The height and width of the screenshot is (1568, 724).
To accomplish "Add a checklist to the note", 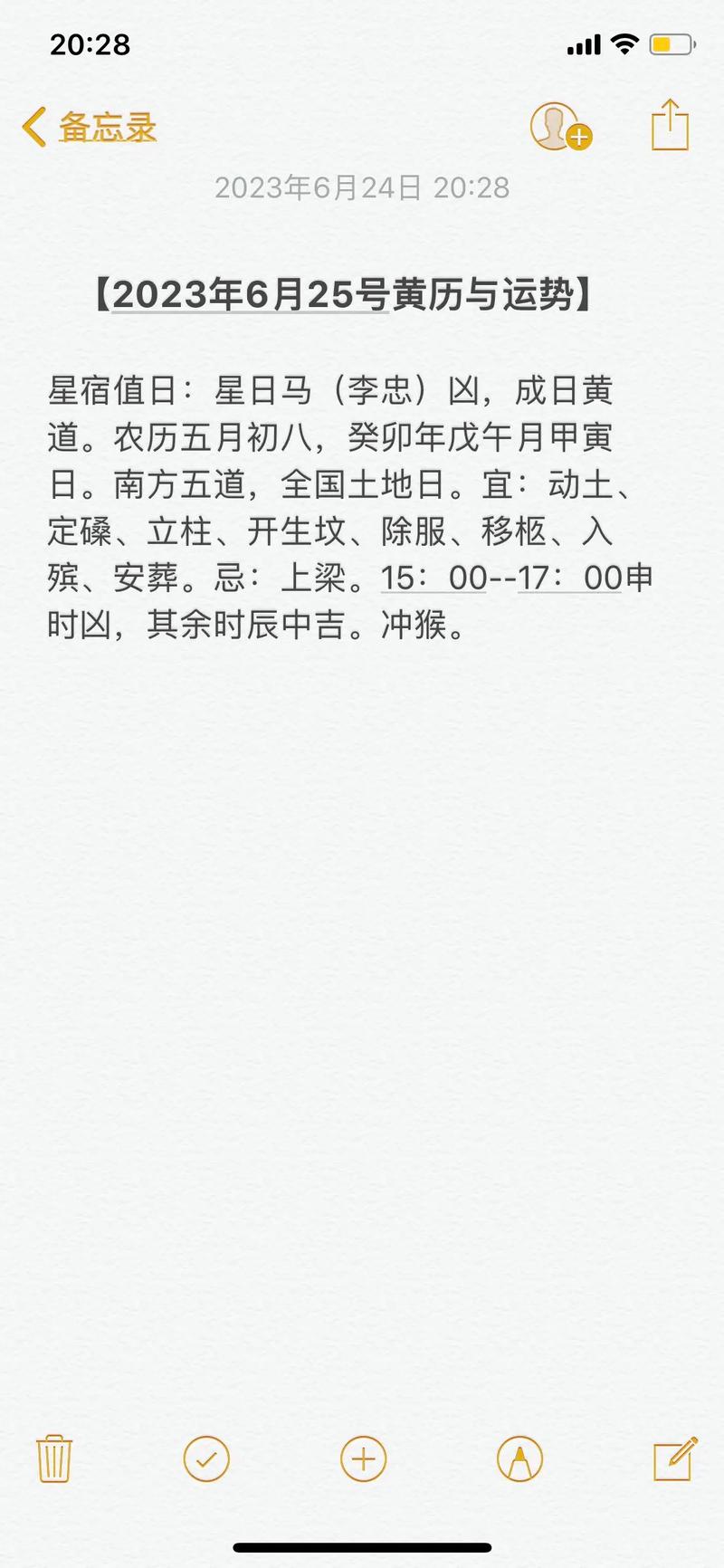I will (x=206, y=1458).
